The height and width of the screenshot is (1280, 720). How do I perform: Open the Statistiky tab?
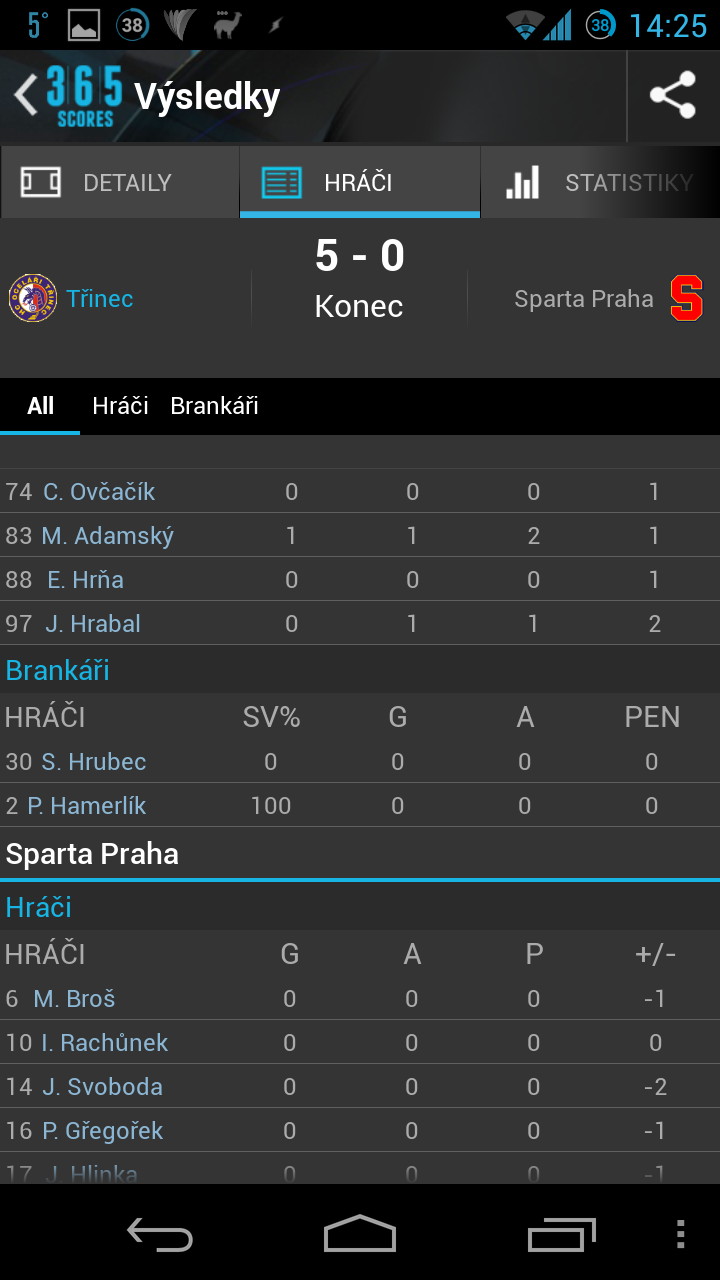[601, 183]
